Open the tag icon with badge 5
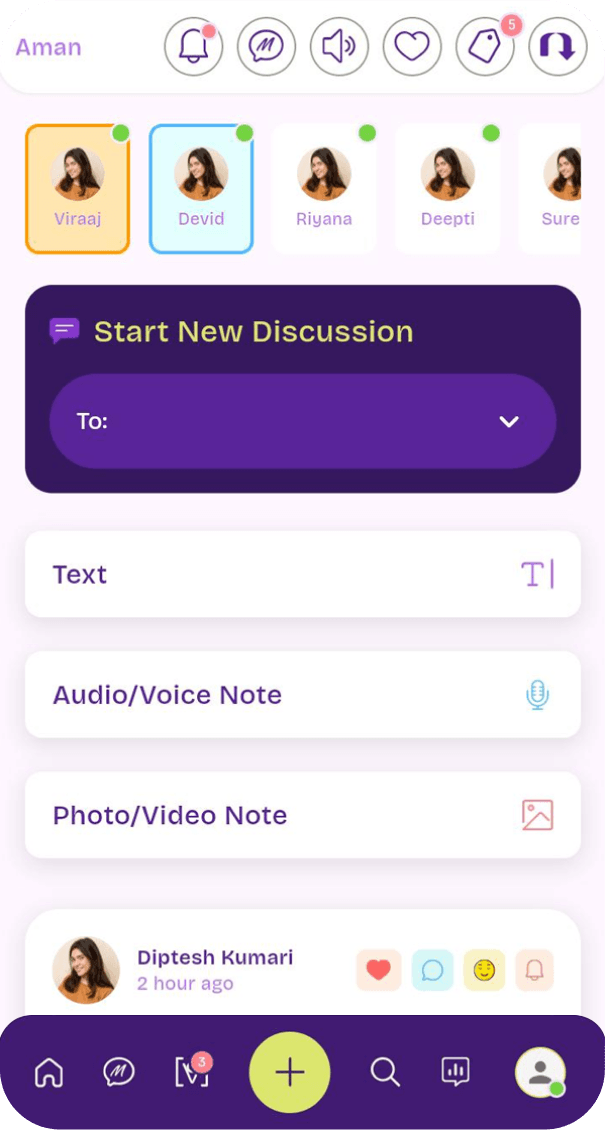The width and height of the screenshot is (605, 1130). click(x=485, y=47)
